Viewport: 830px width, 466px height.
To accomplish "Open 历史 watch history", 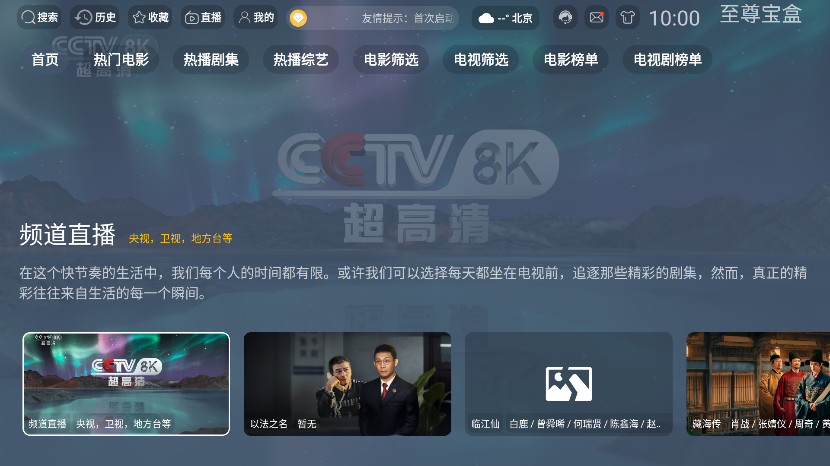I will pos(96,18).
